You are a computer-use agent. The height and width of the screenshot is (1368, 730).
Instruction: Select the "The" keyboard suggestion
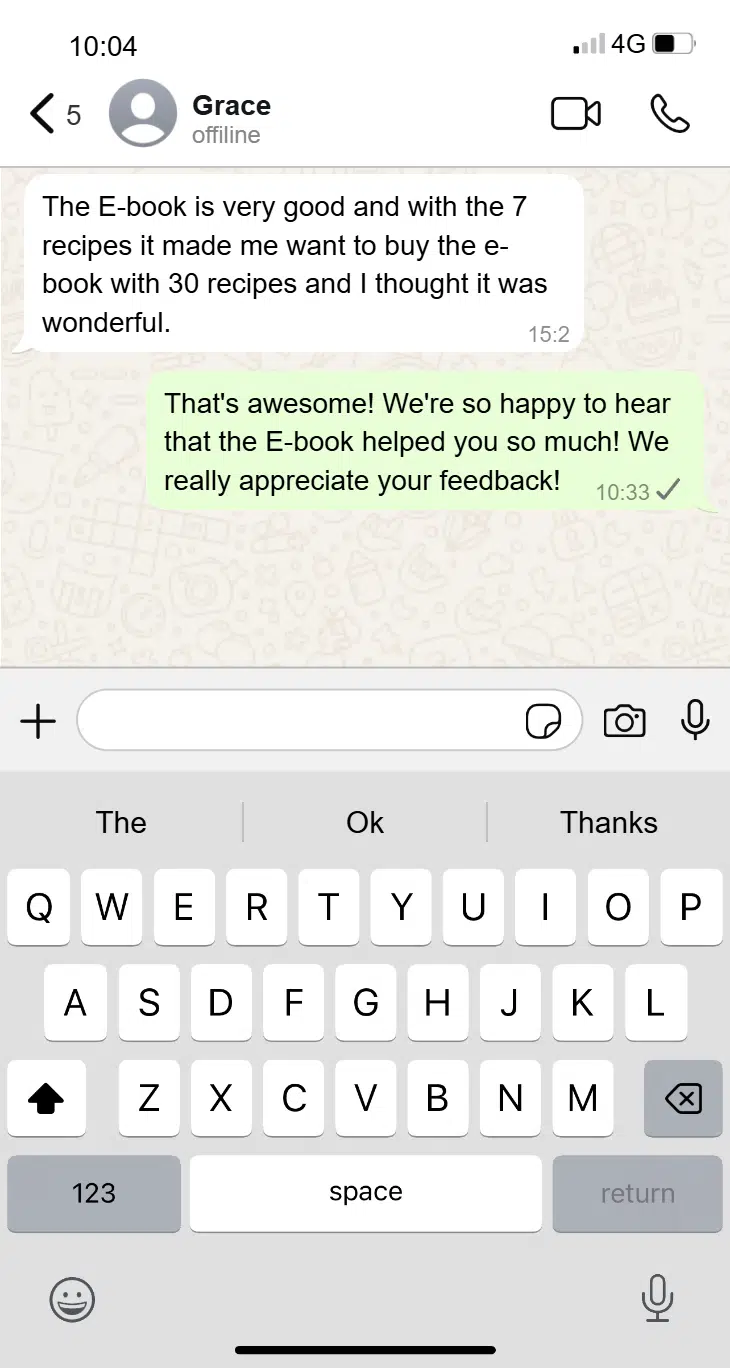tap(121, 822)
